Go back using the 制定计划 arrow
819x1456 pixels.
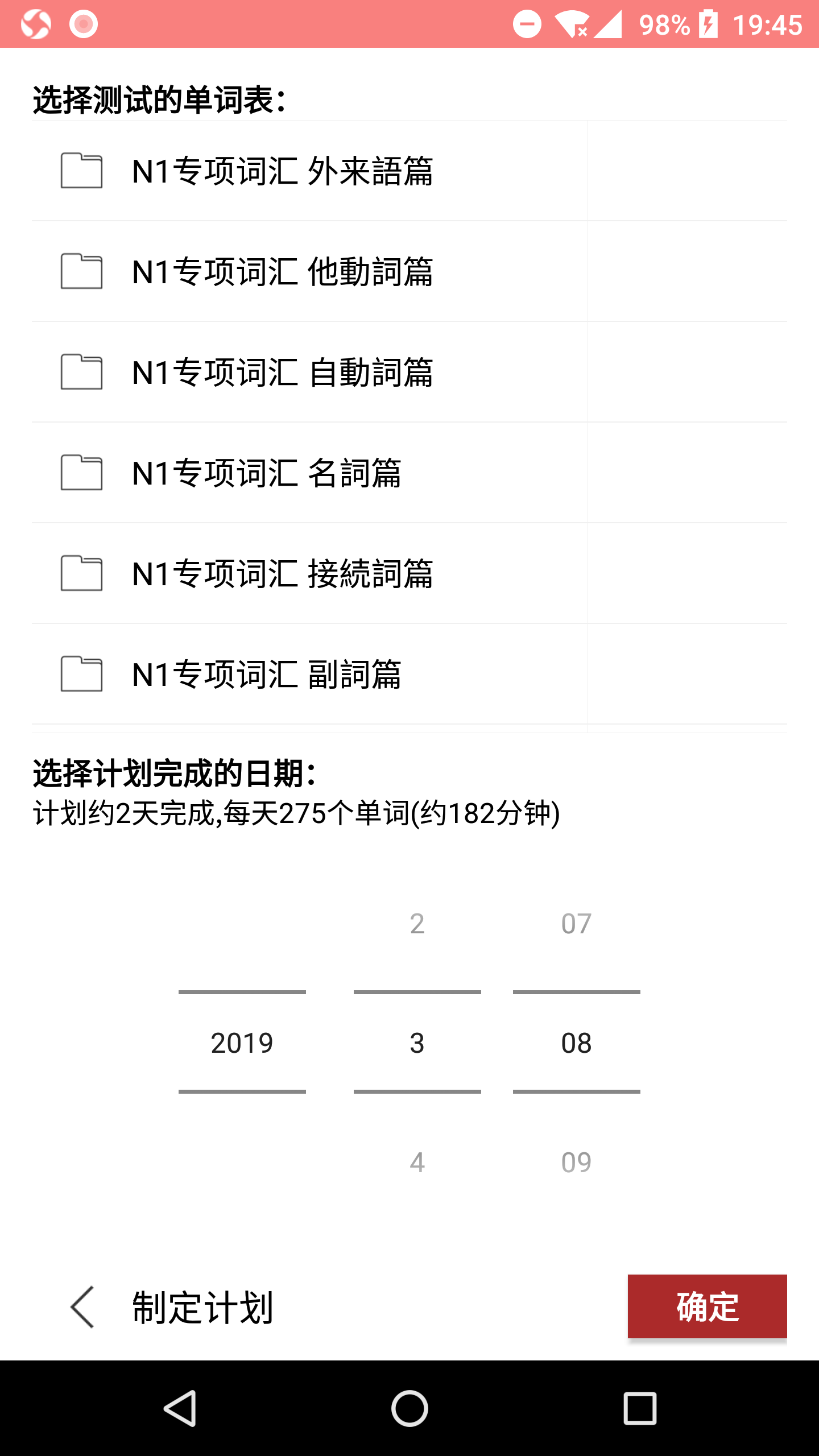[83, 1307]
